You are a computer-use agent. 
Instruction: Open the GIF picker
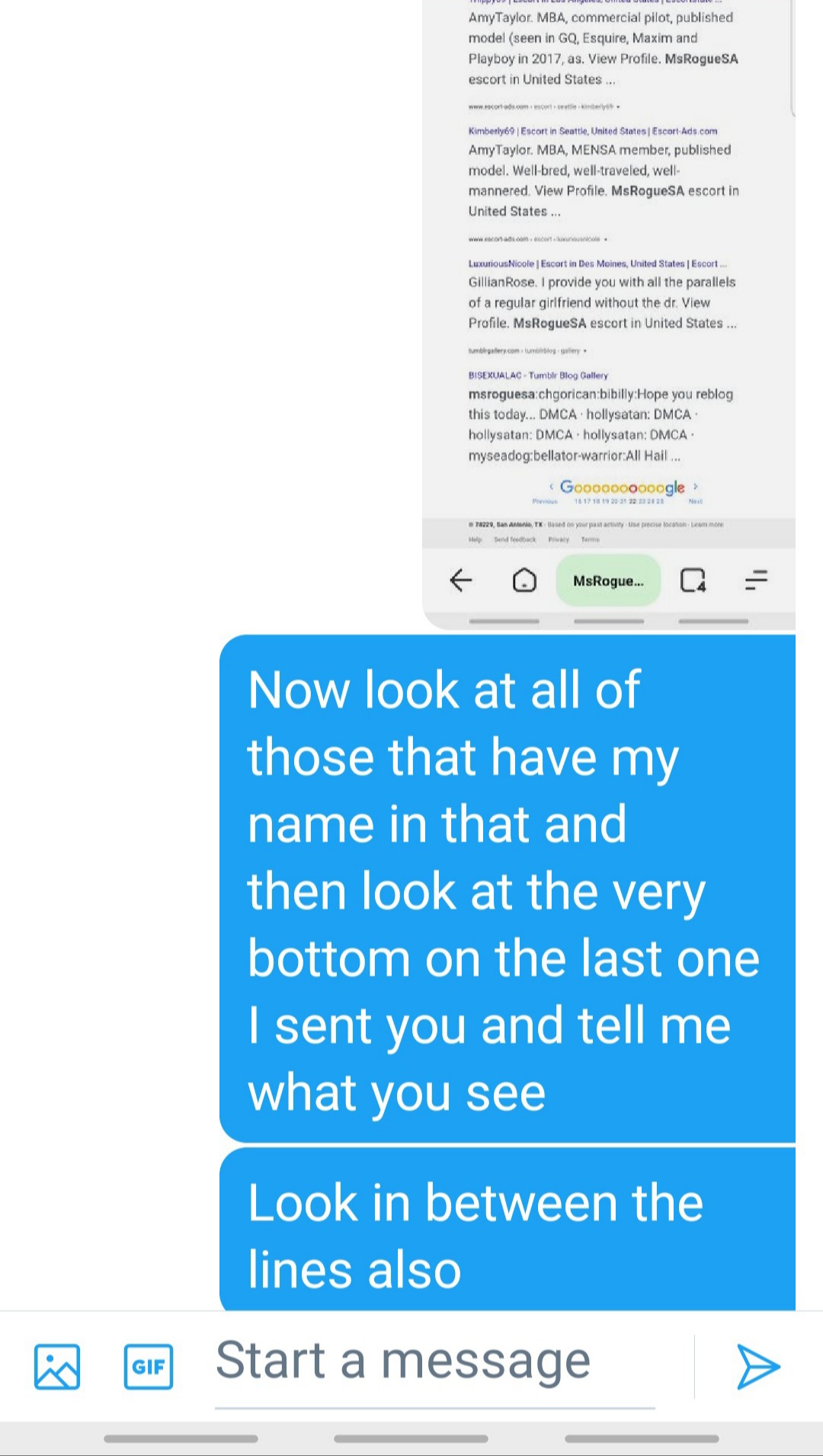[x=149, y=1366]
